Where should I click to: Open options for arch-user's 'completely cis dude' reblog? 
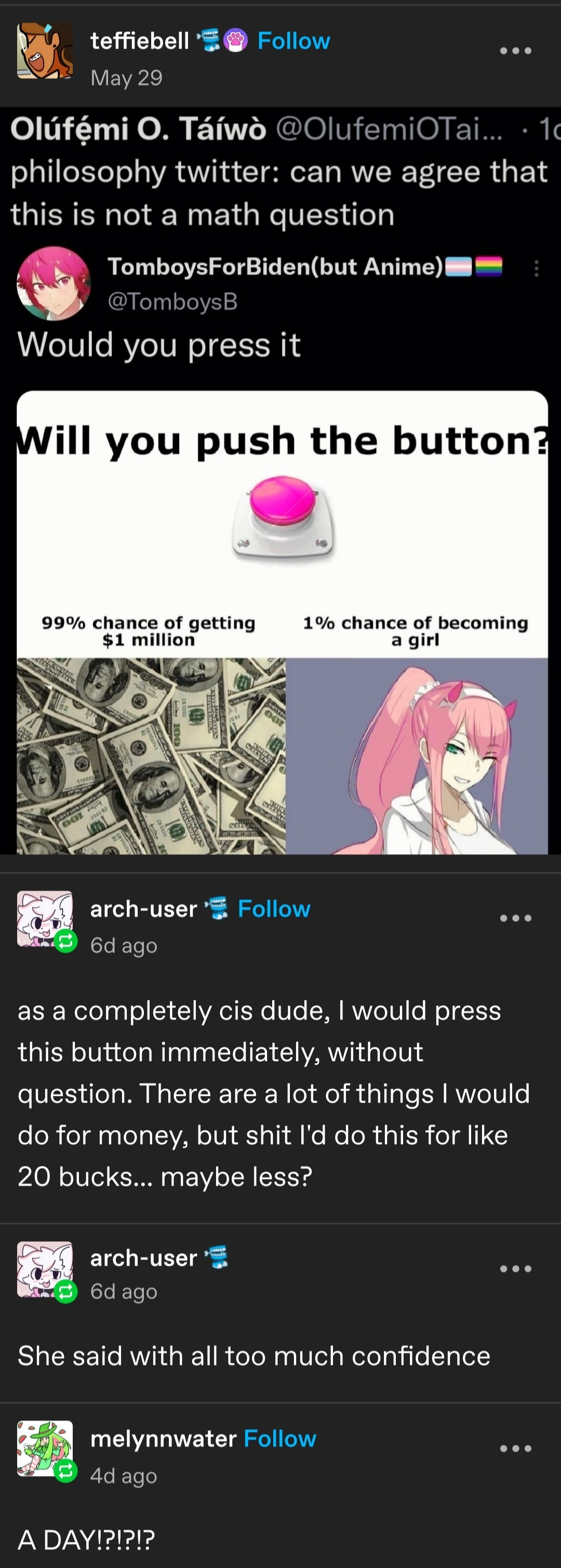pos(515,918)
